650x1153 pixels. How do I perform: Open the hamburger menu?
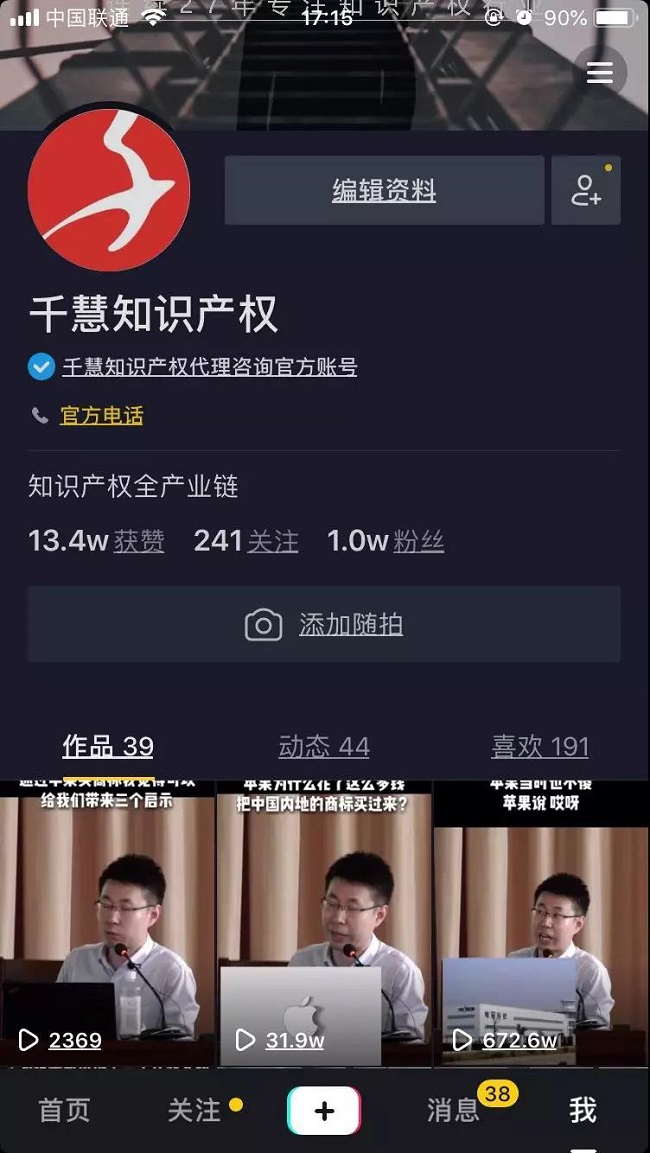click(600, 73)
